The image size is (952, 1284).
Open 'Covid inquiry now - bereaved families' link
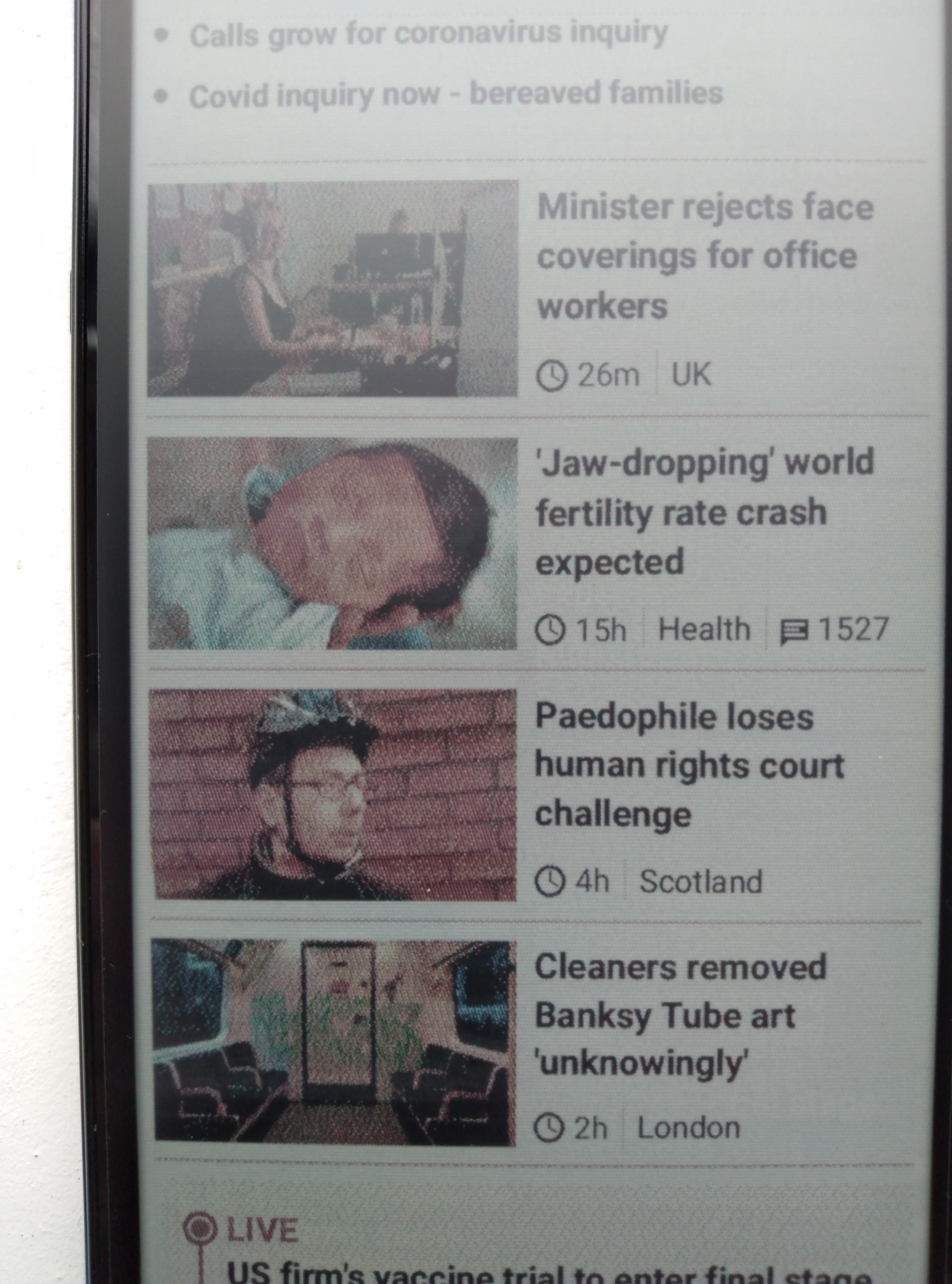click(455, 95)
